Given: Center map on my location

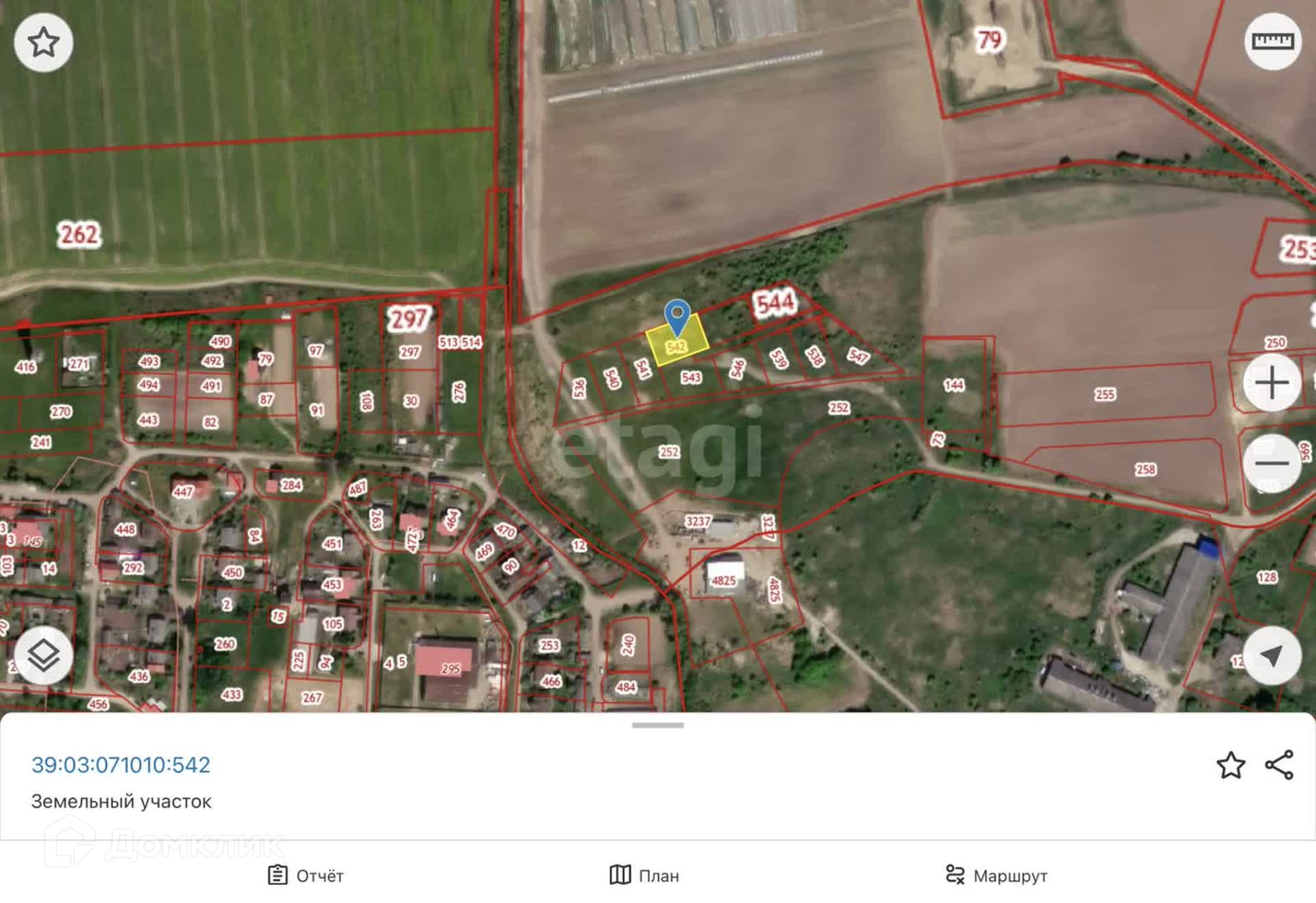Looking at the screenshot, I should (x=1272, y=655).
